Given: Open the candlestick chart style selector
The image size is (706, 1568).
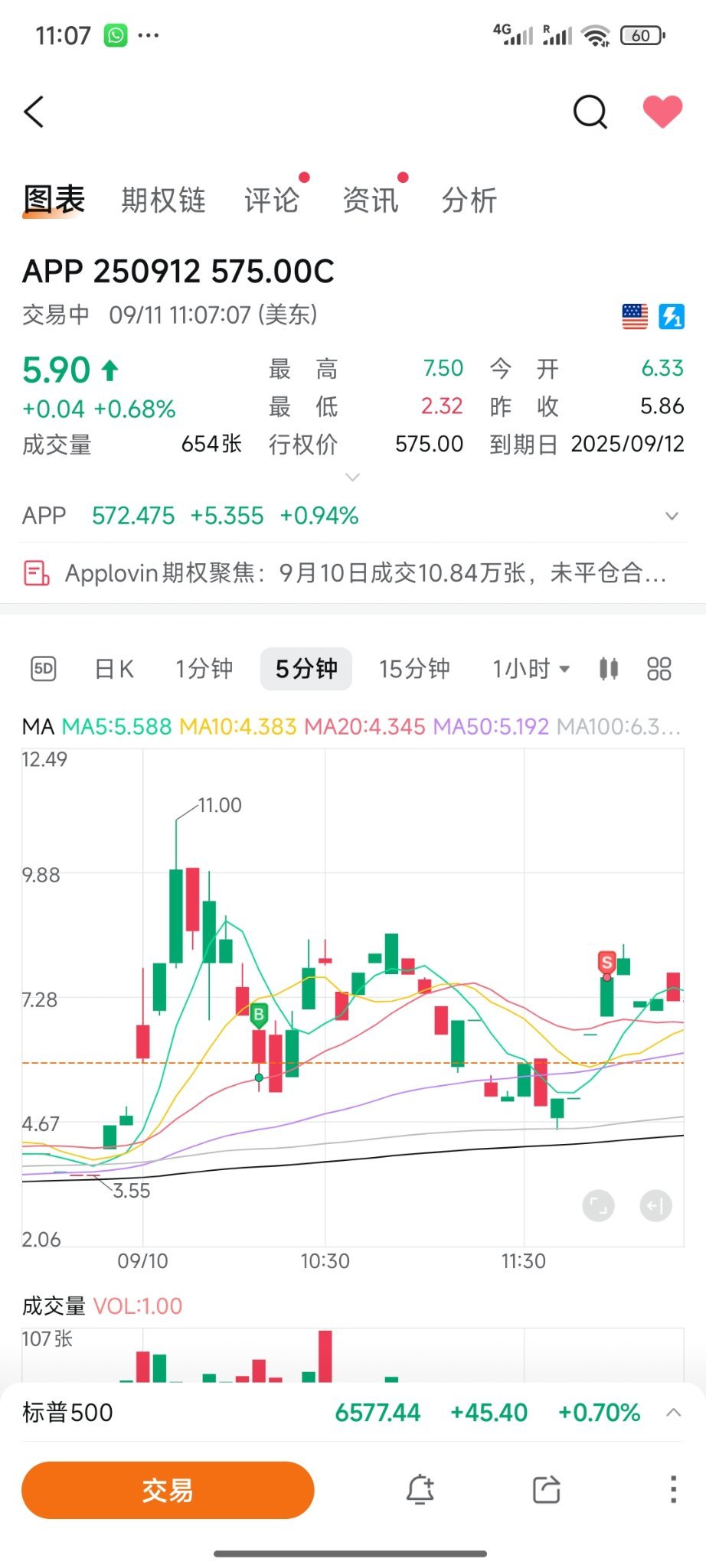Looking at the screenshot, I should pyautogui.click(x=607, y=668).
